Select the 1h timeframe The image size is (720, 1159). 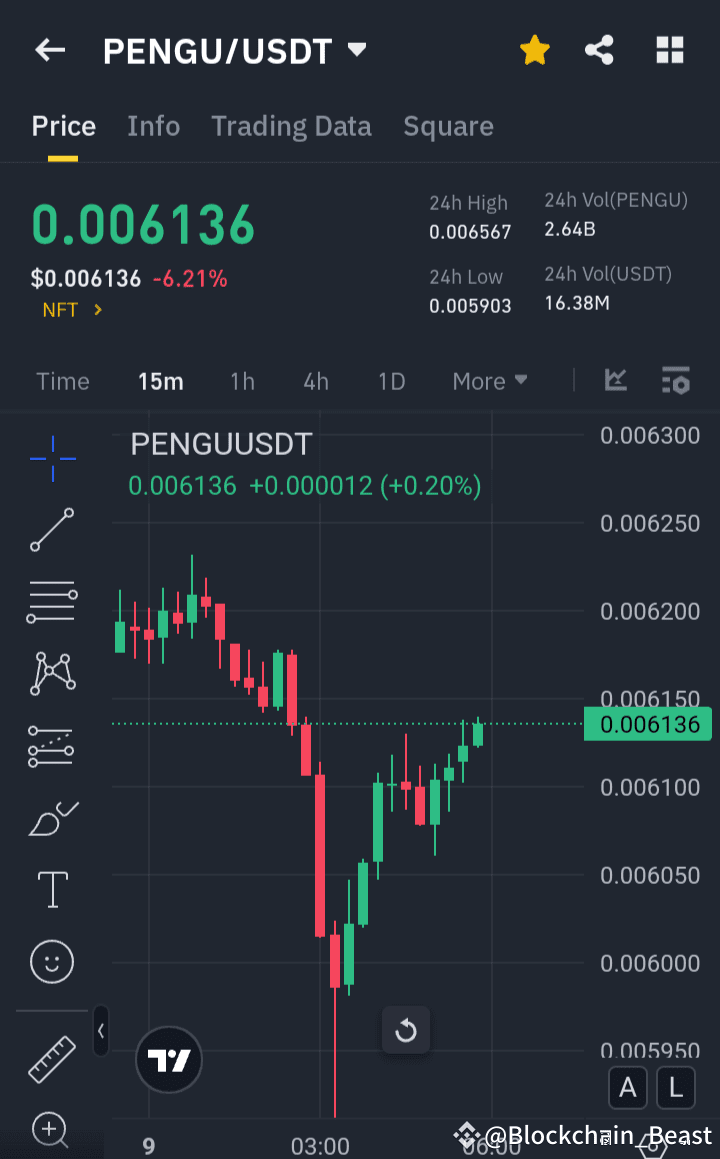tap(242, 381)
